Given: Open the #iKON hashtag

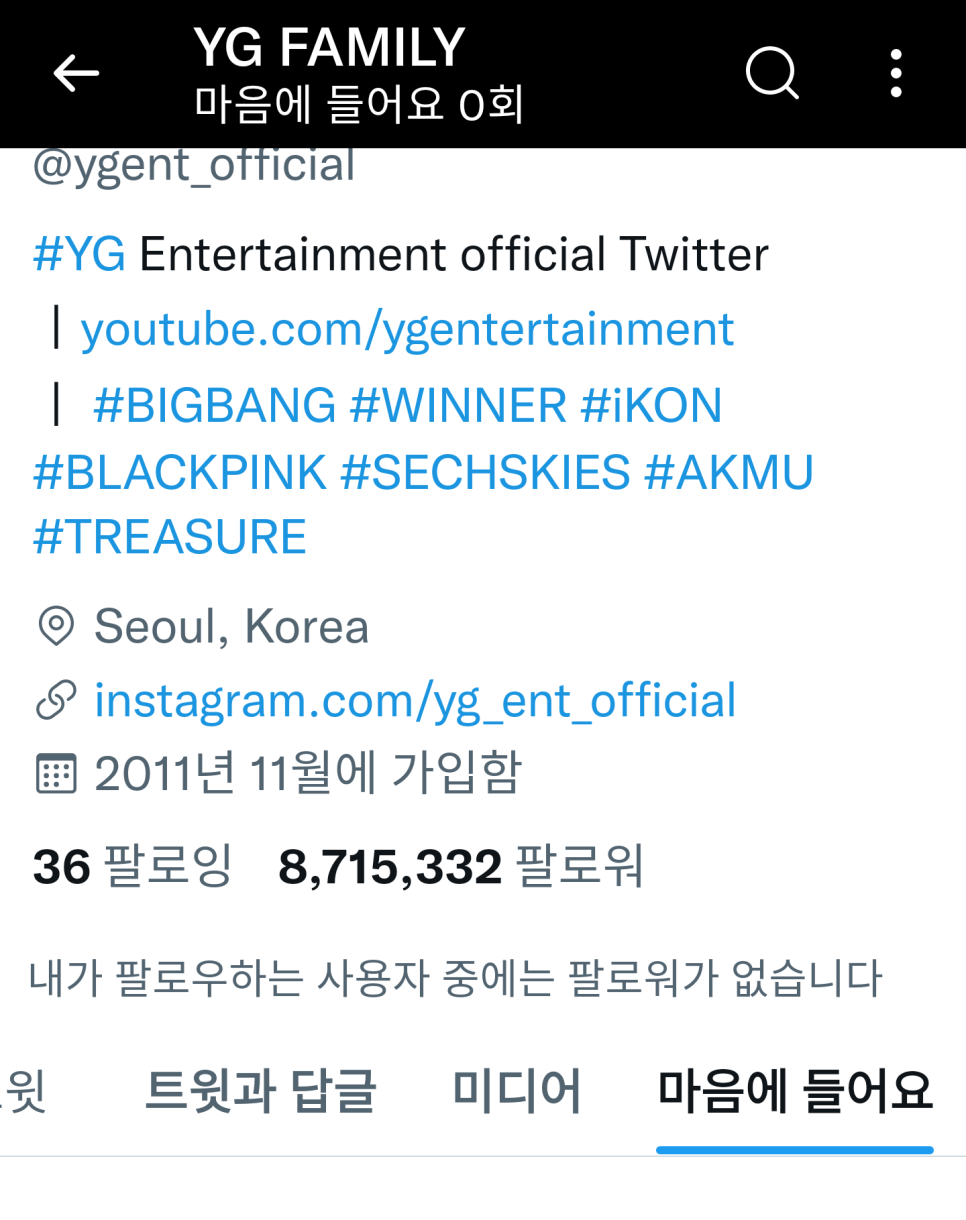Looking at the screenshot, I should pos(651,406).
